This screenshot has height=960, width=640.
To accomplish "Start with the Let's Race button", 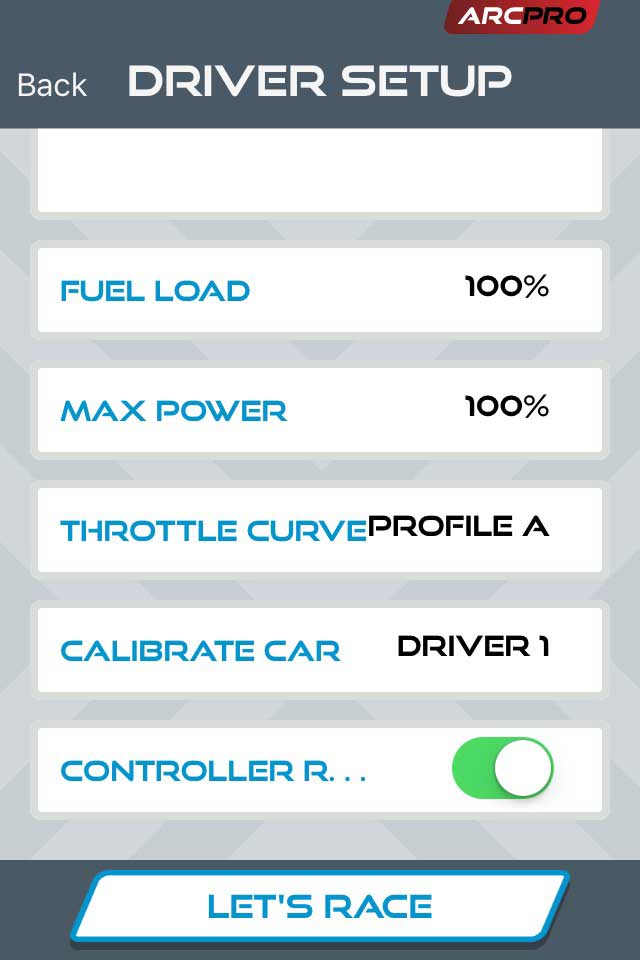I will pyautogui.click(x=320, y=906).
